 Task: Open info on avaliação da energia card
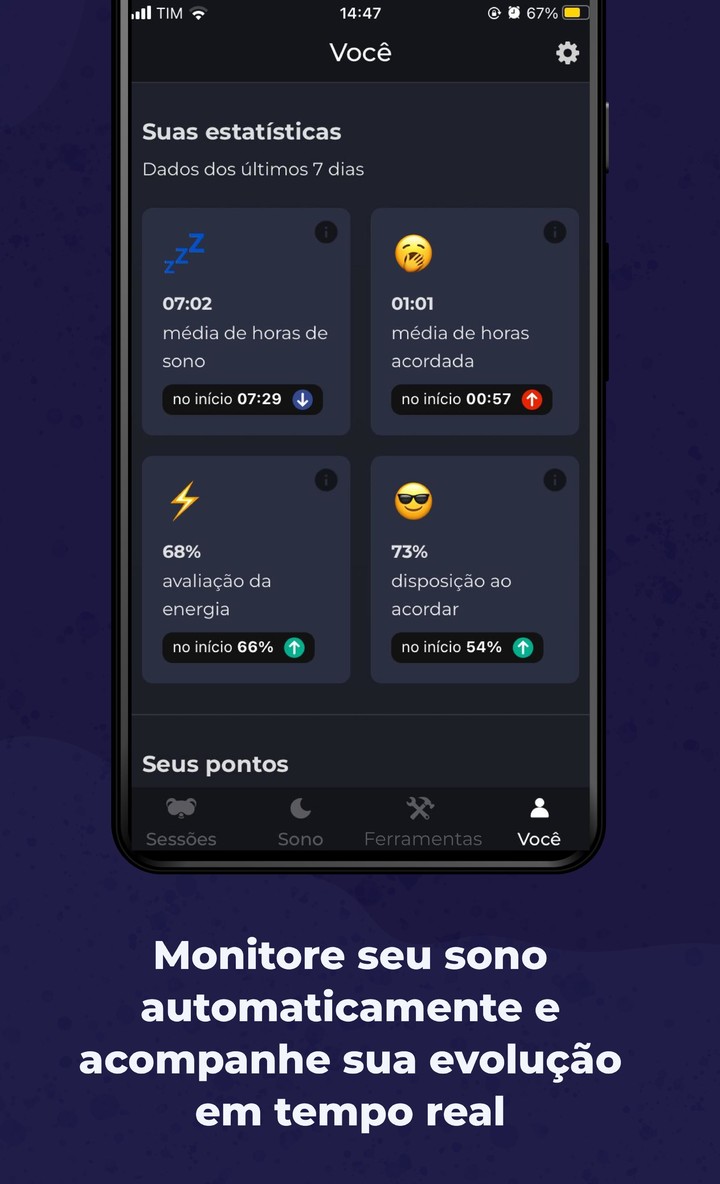coord(326,480)
